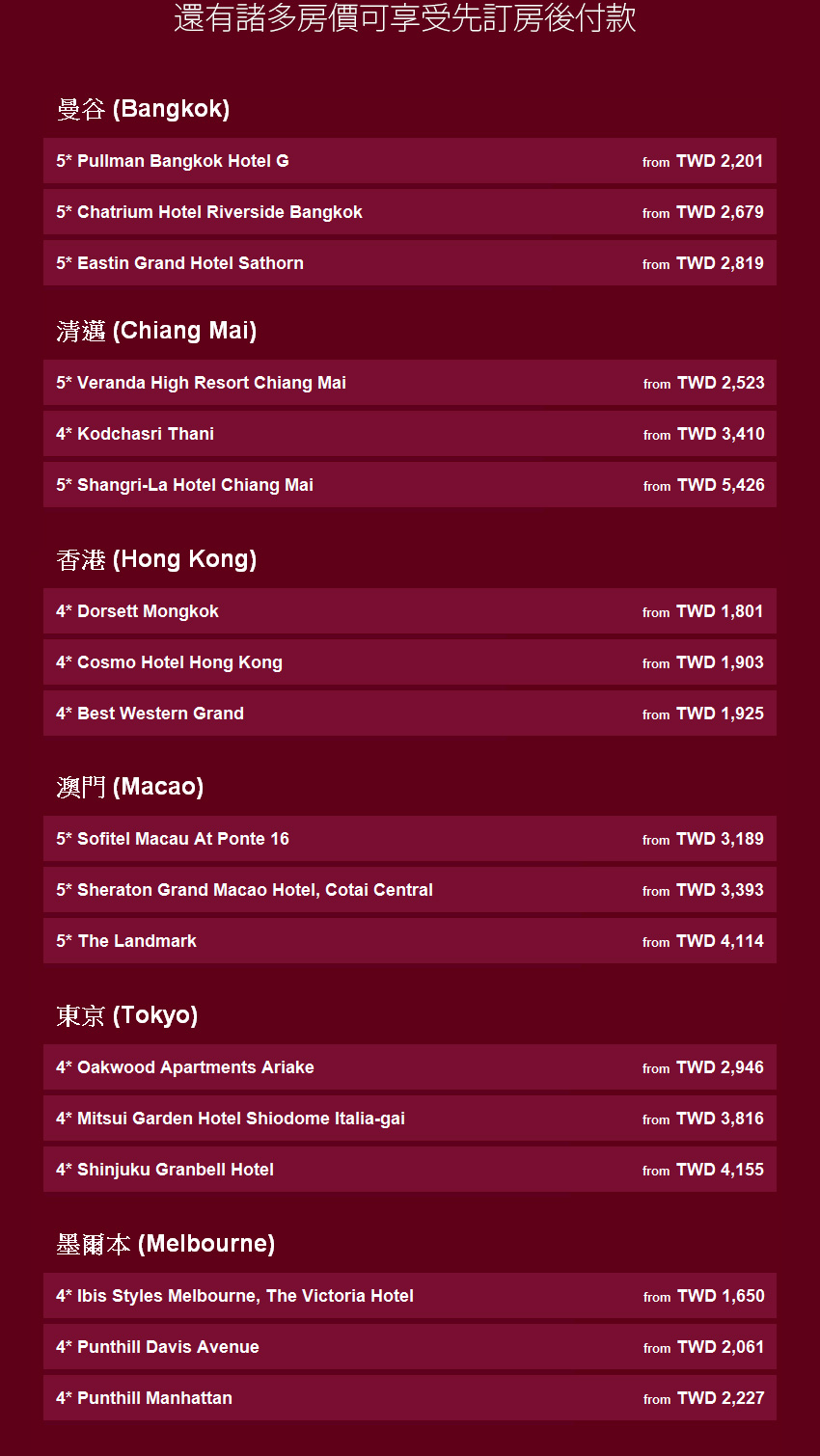Viewport: 820px width, 1456px height.
Task: Open the Pullman Bangkok Hotel G listing
Action: pos(410,161)
